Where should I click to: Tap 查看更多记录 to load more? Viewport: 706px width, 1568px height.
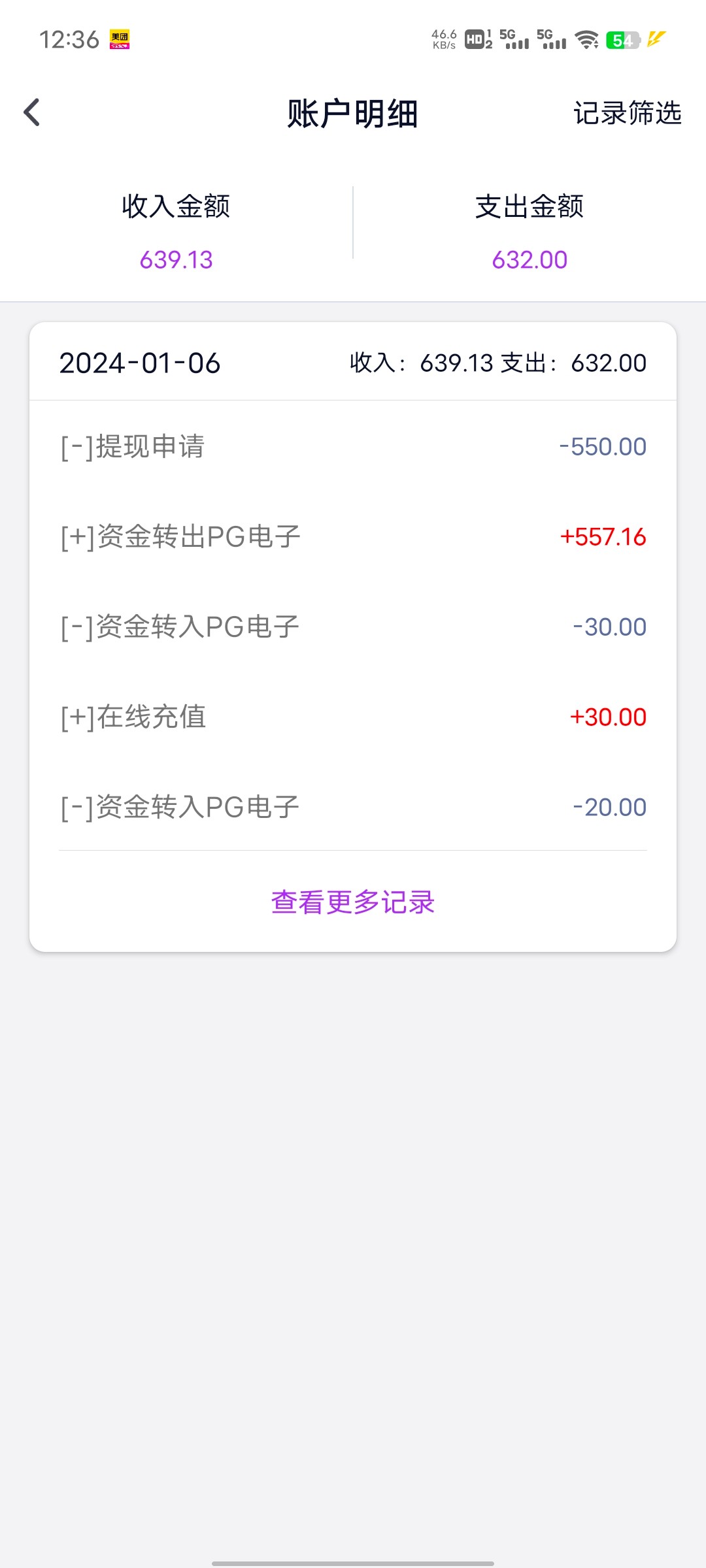pos(353,902)
